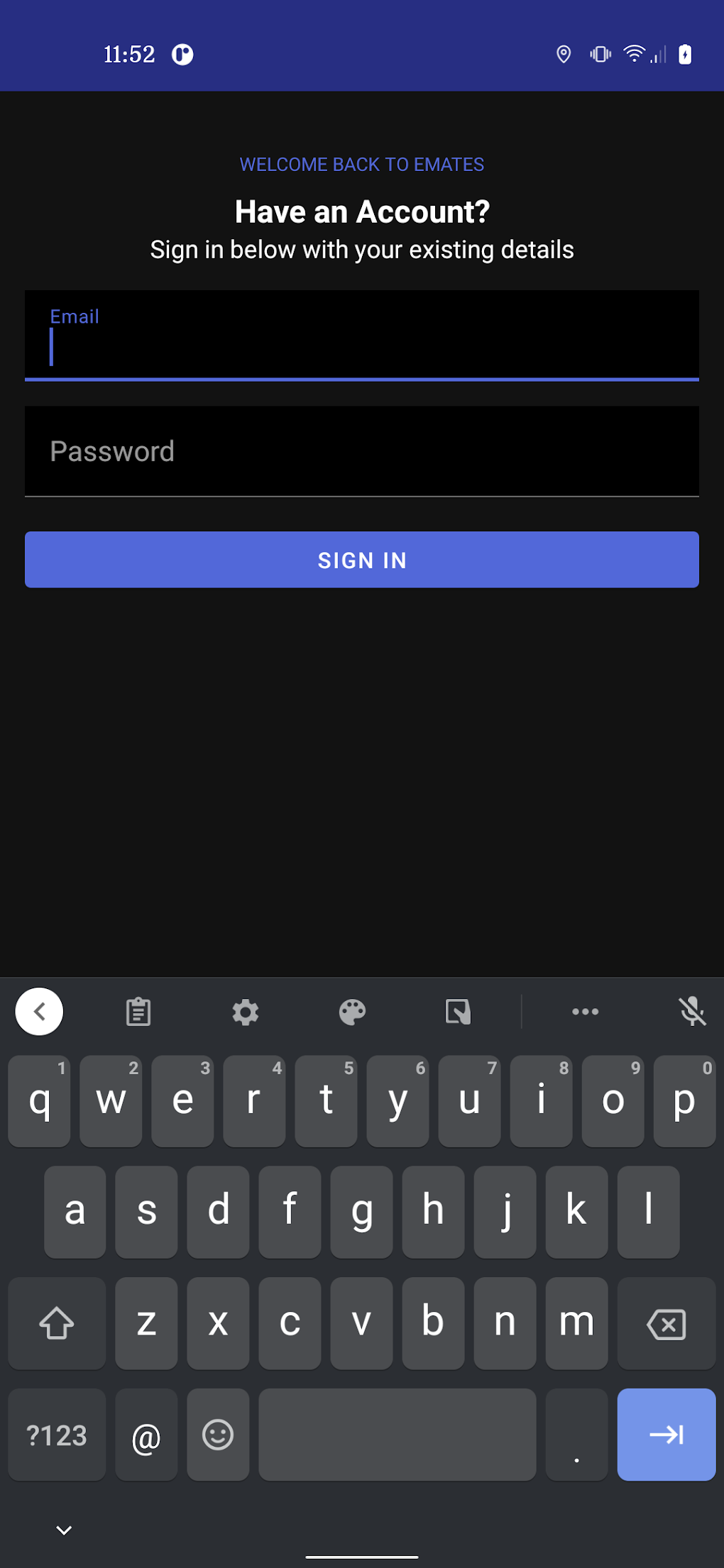Viewport: 724px width, 1568px height.
Task: Open the emoji picker
Action: (x=217, y=1435)
